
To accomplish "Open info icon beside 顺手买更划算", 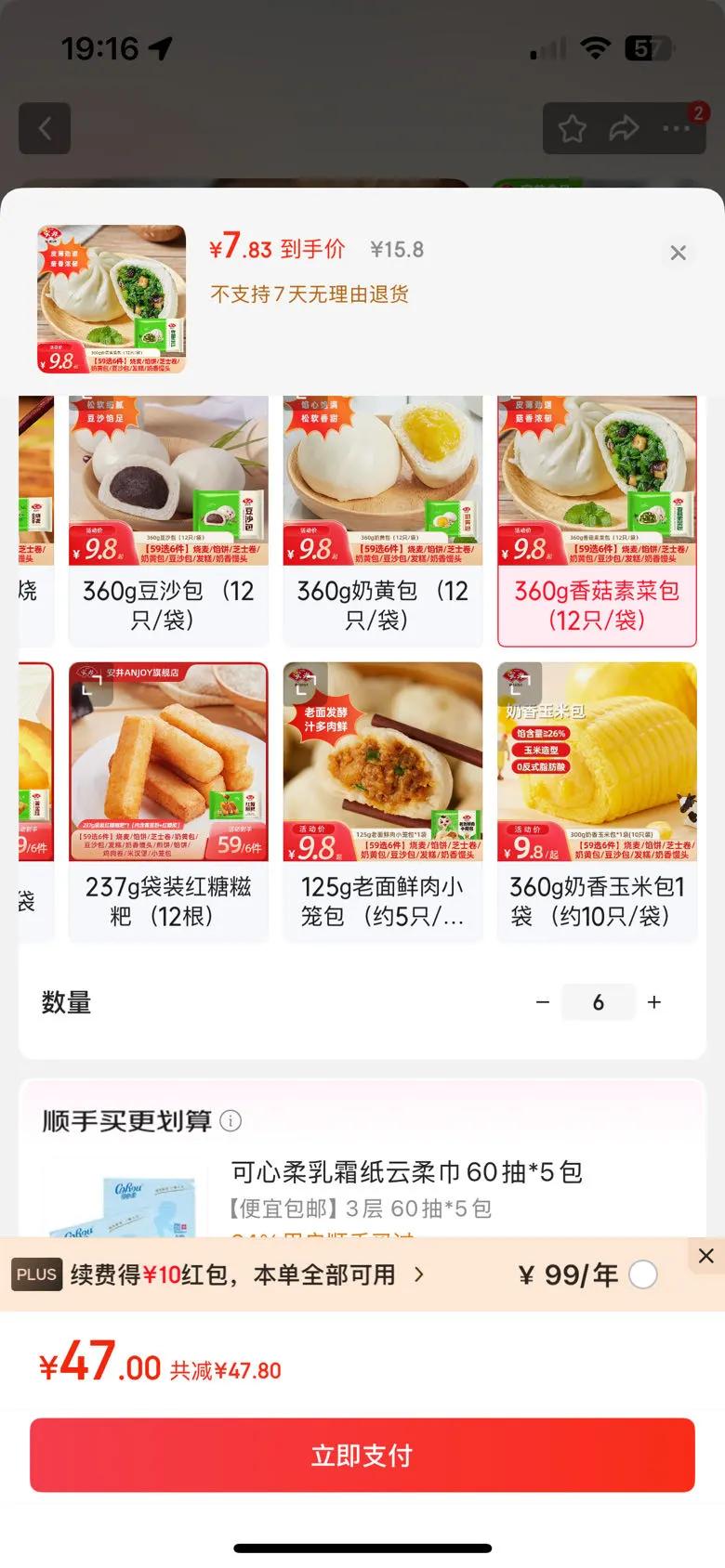I will [x=231, y=1121].
